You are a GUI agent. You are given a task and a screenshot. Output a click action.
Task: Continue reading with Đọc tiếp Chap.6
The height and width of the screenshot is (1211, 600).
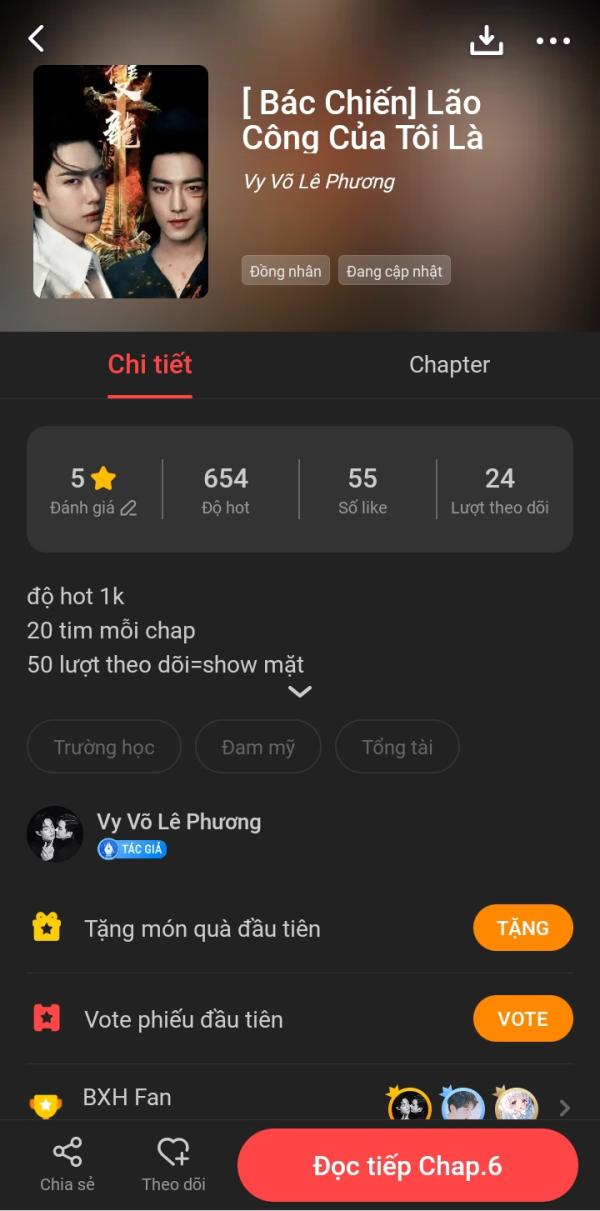point(407,1166)
